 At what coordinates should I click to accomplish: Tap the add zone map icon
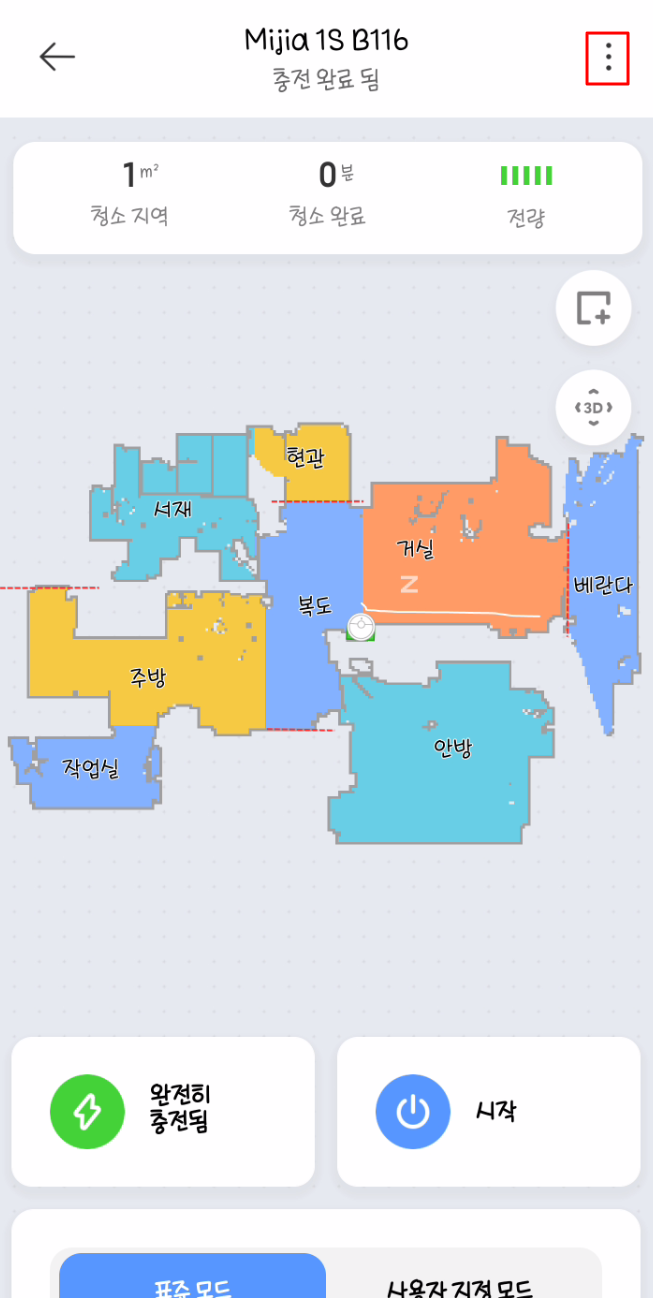pos(593,308)
